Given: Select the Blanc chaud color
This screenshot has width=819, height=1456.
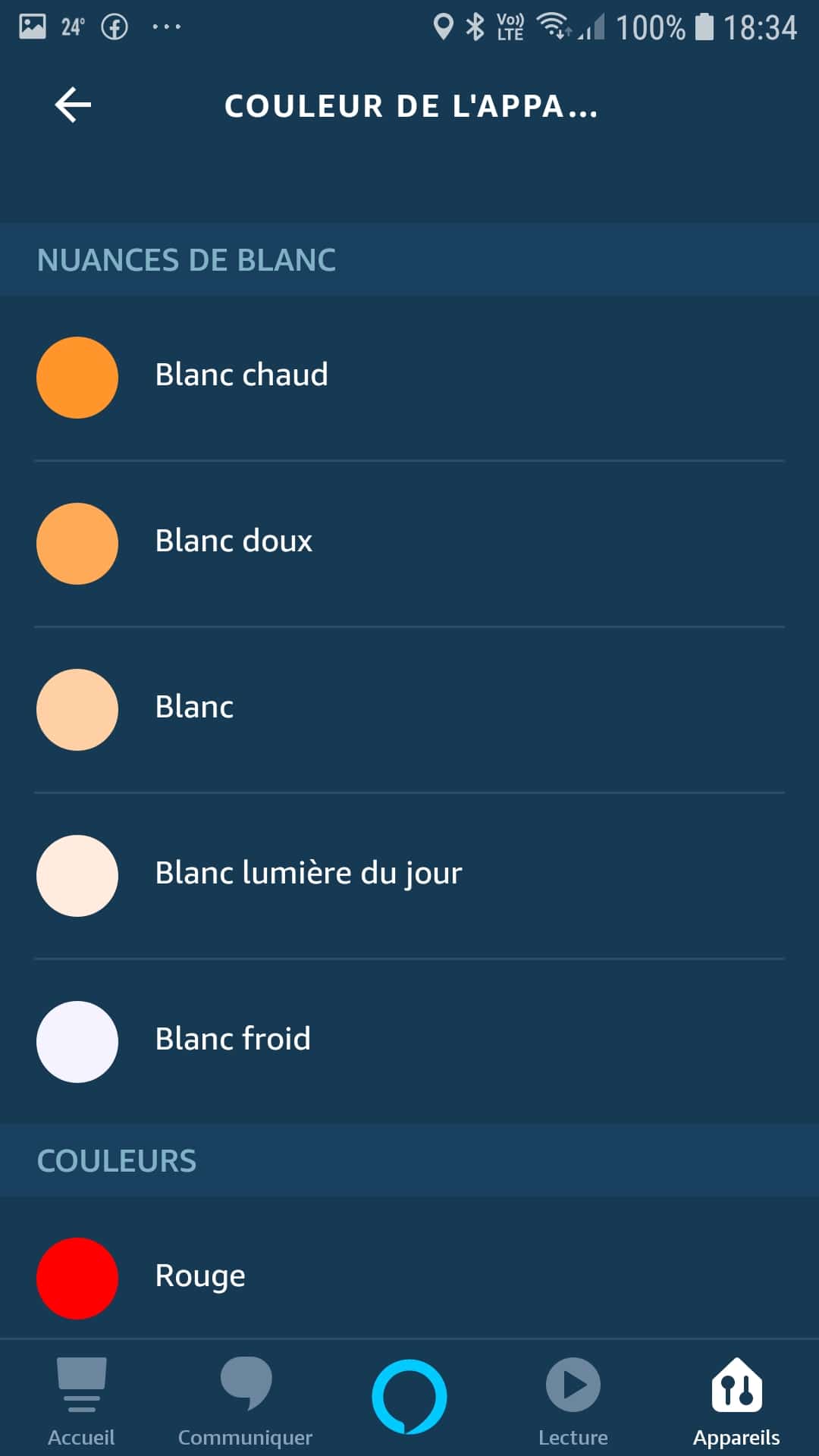Looking at the screenshot, I should pyautogui.click(x=409, y=378).
